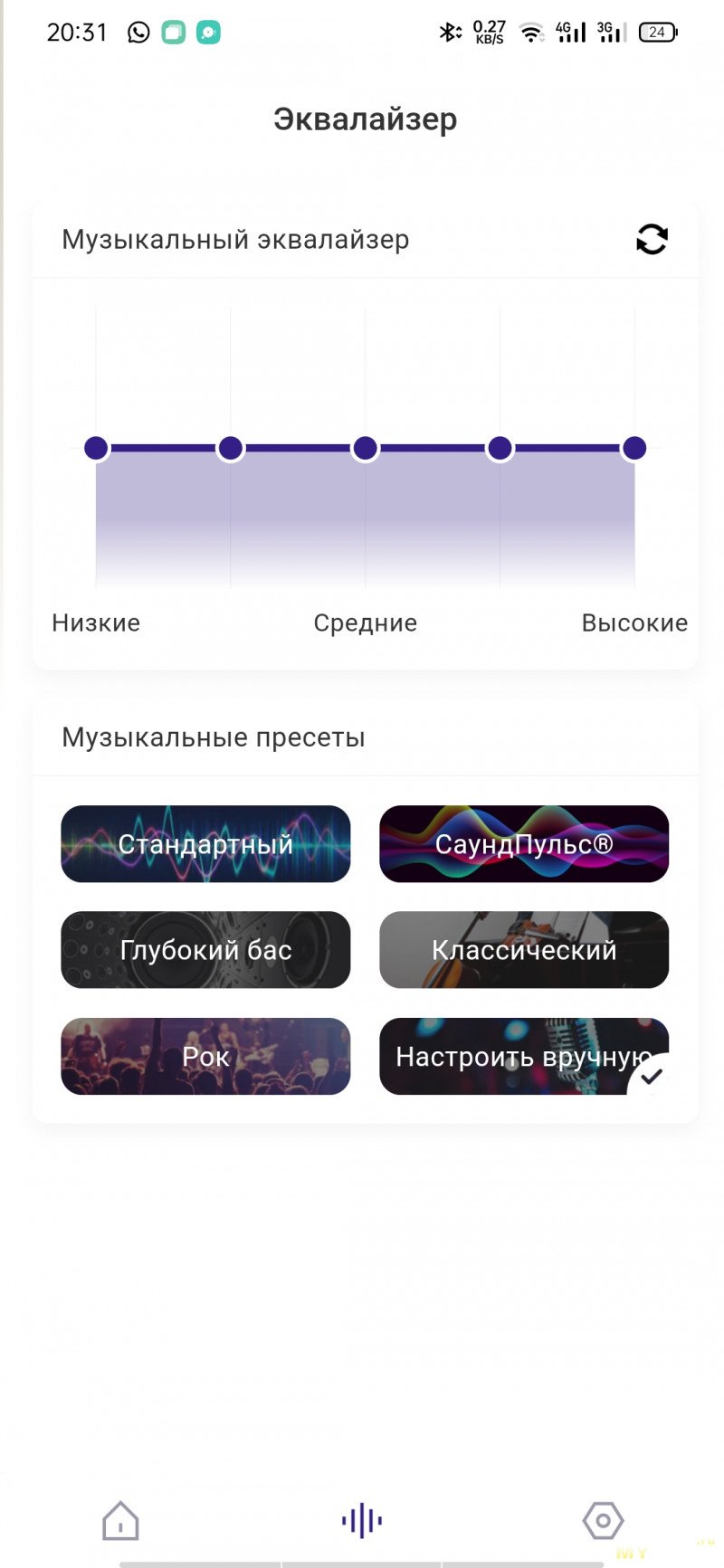
Task: Switch to the Классический preset
Action: point(524,950)
